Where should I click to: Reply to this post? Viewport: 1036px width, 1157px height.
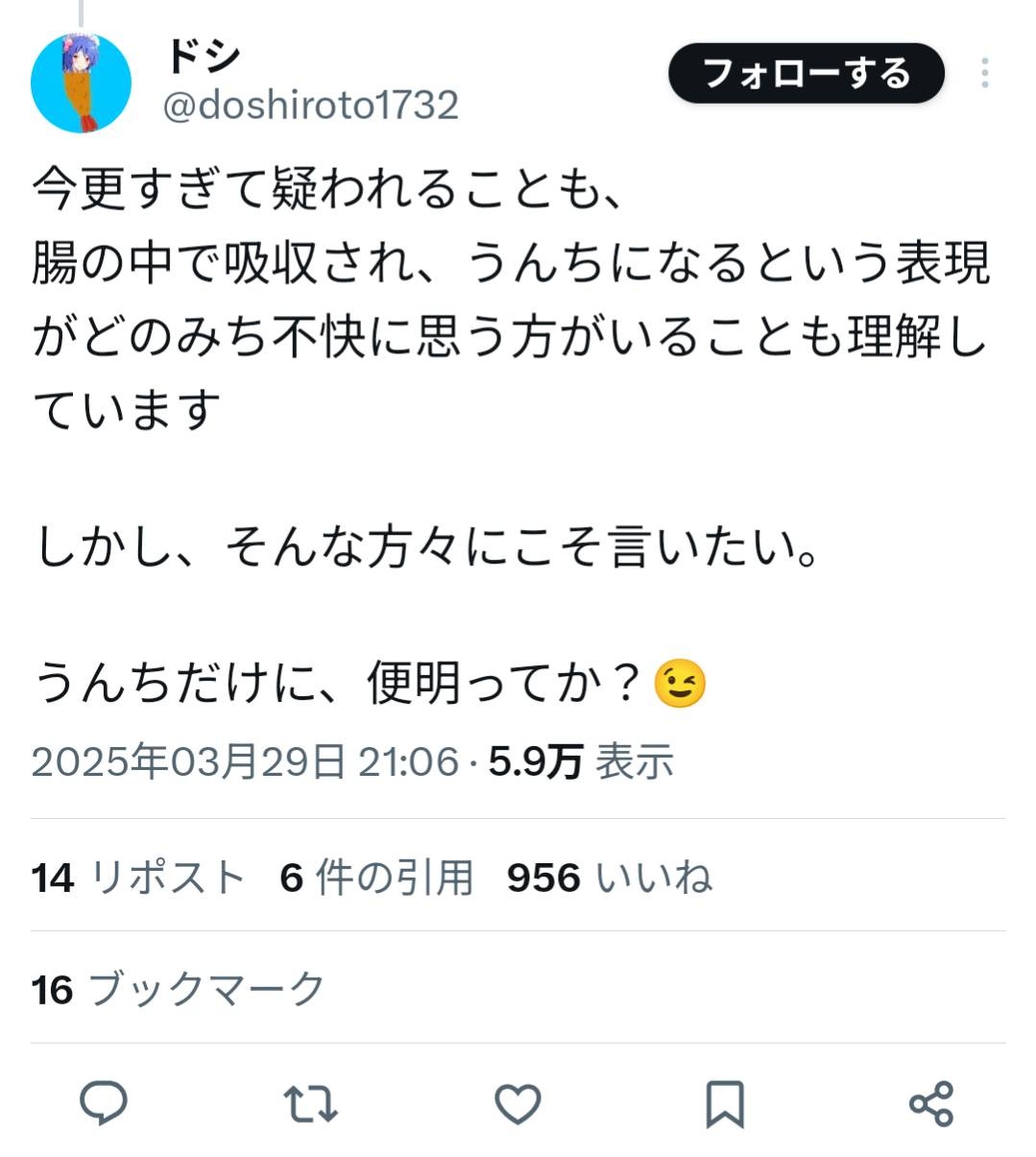click(x=103, y=1103)
